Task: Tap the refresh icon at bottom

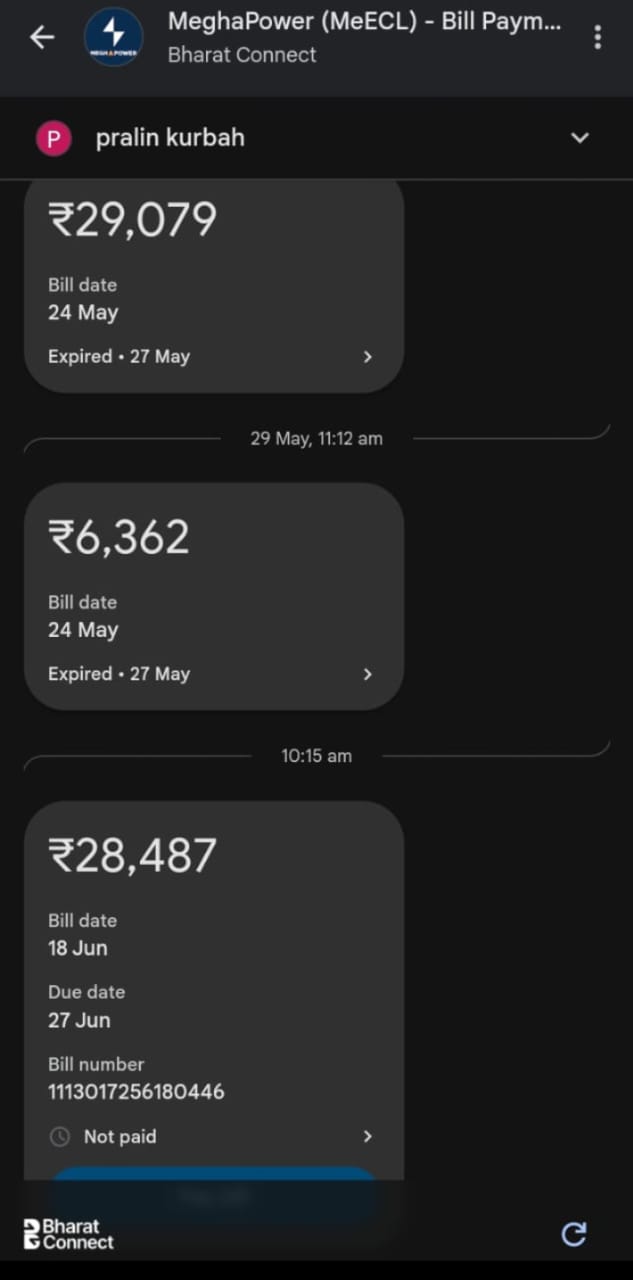Action: 574,1234
